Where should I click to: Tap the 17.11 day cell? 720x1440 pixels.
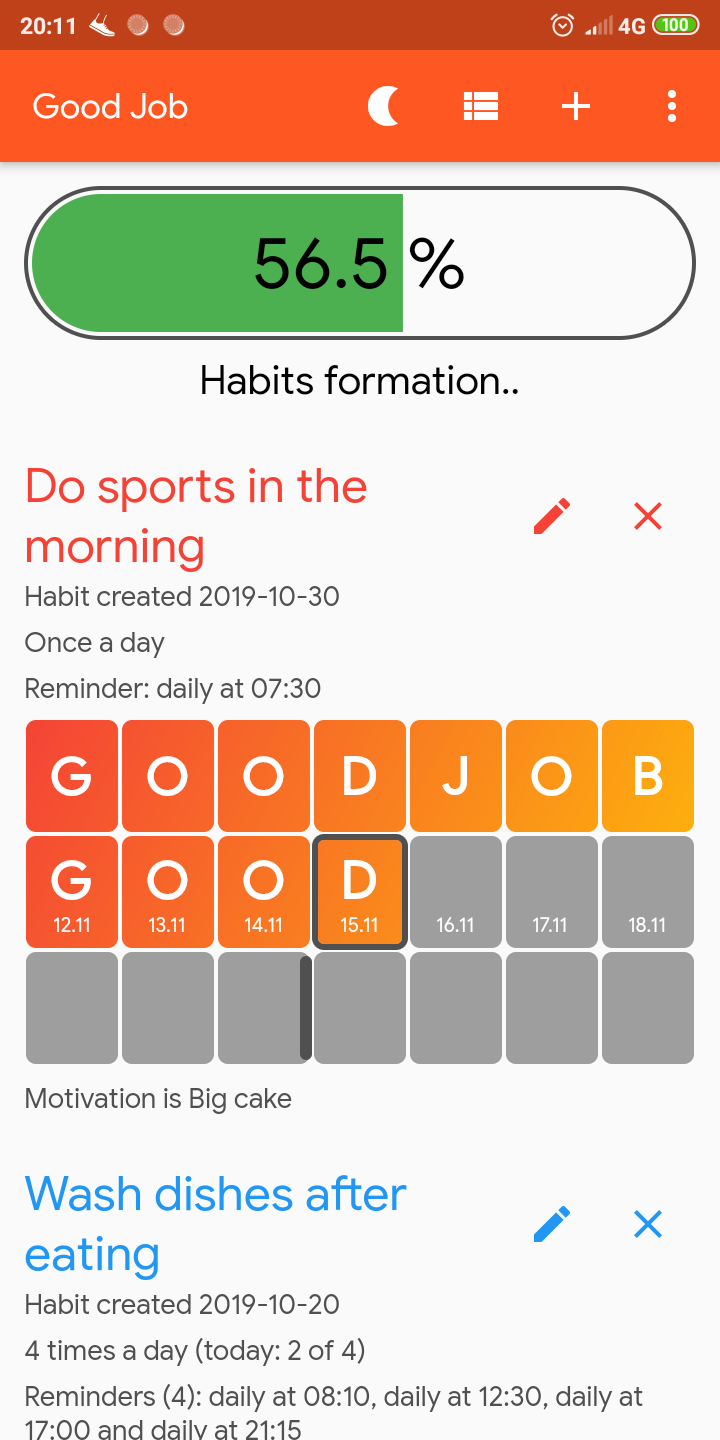point(551,892)
